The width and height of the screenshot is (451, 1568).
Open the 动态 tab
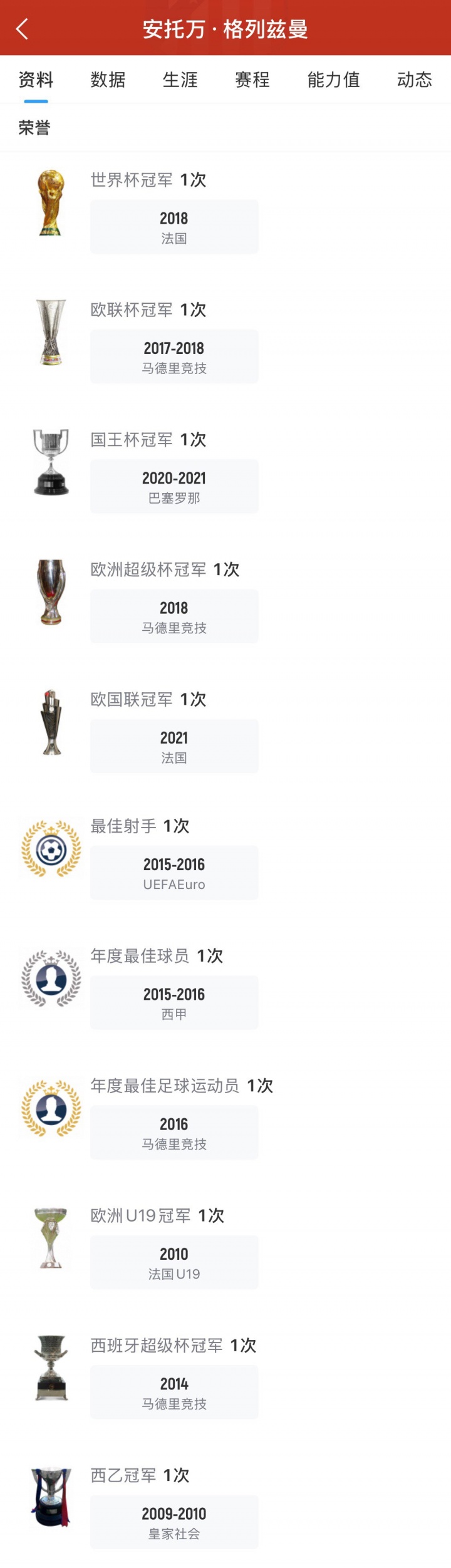coord(414,80)
